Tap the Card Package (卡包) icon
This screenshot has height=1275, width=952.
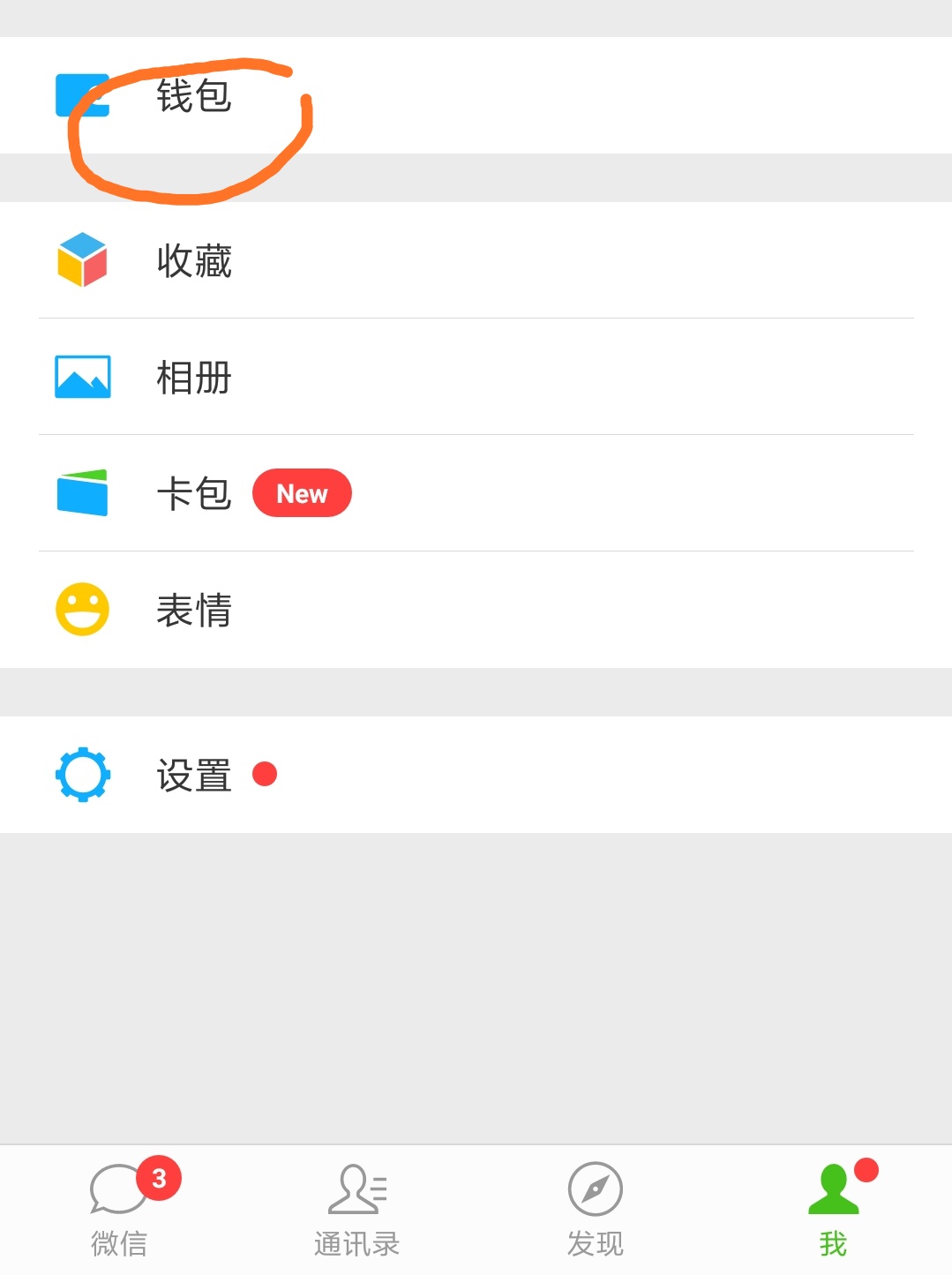[x=82, y=492]
